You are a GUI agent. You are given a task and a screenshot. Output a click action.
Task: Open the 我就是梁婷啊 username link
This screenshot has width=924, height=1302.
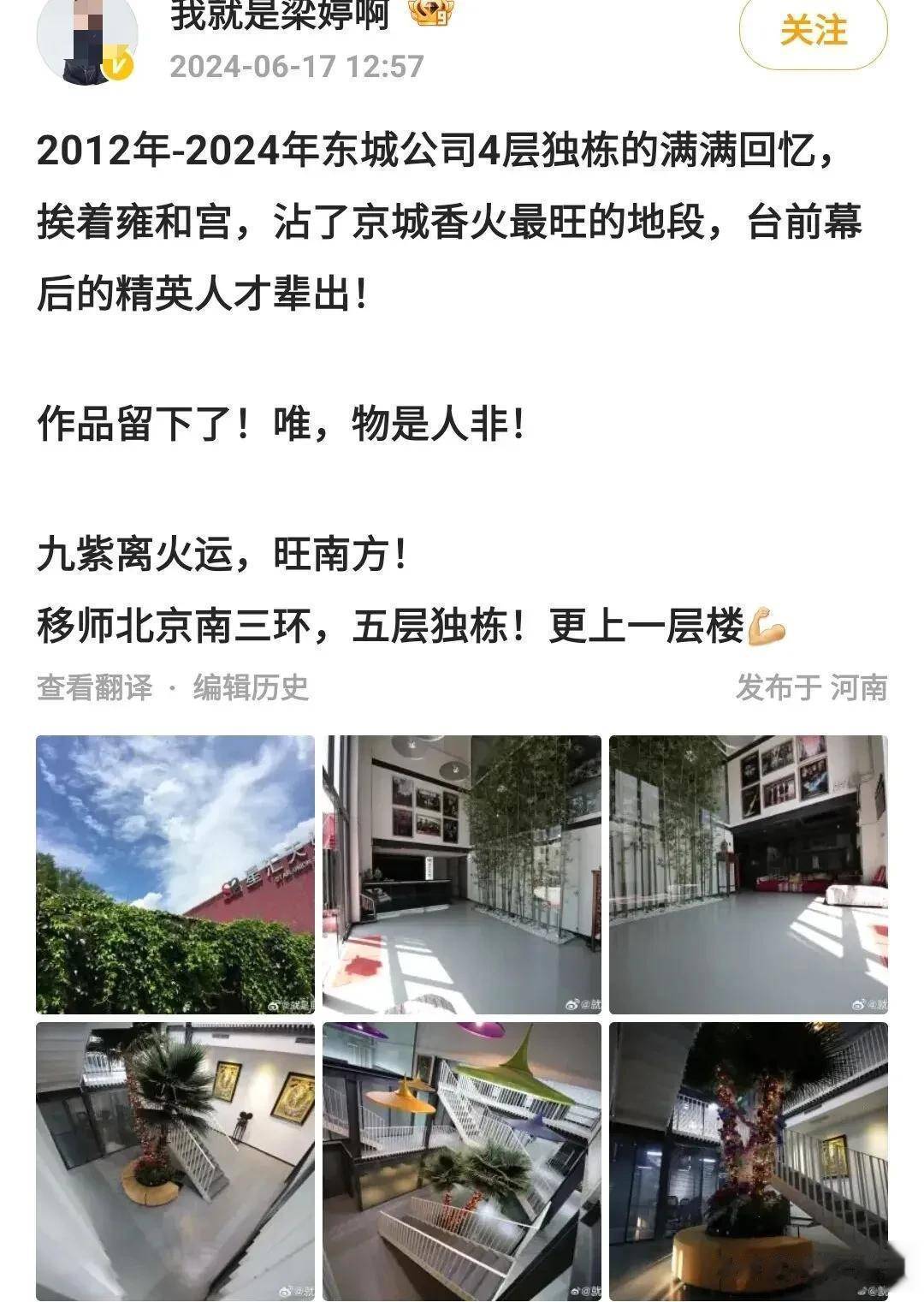tap(280, 15)
